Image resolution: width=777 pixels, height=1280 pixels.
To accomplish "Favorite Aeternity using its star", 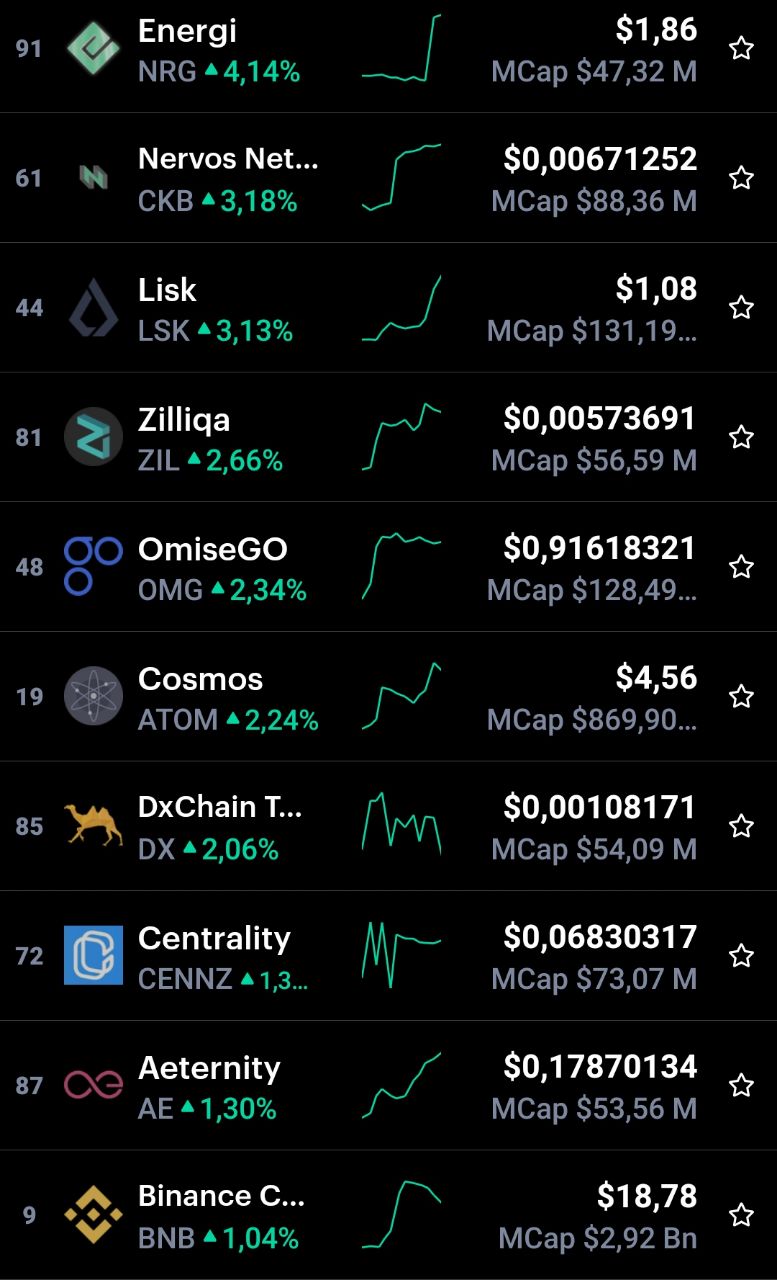I will 741,1085.
